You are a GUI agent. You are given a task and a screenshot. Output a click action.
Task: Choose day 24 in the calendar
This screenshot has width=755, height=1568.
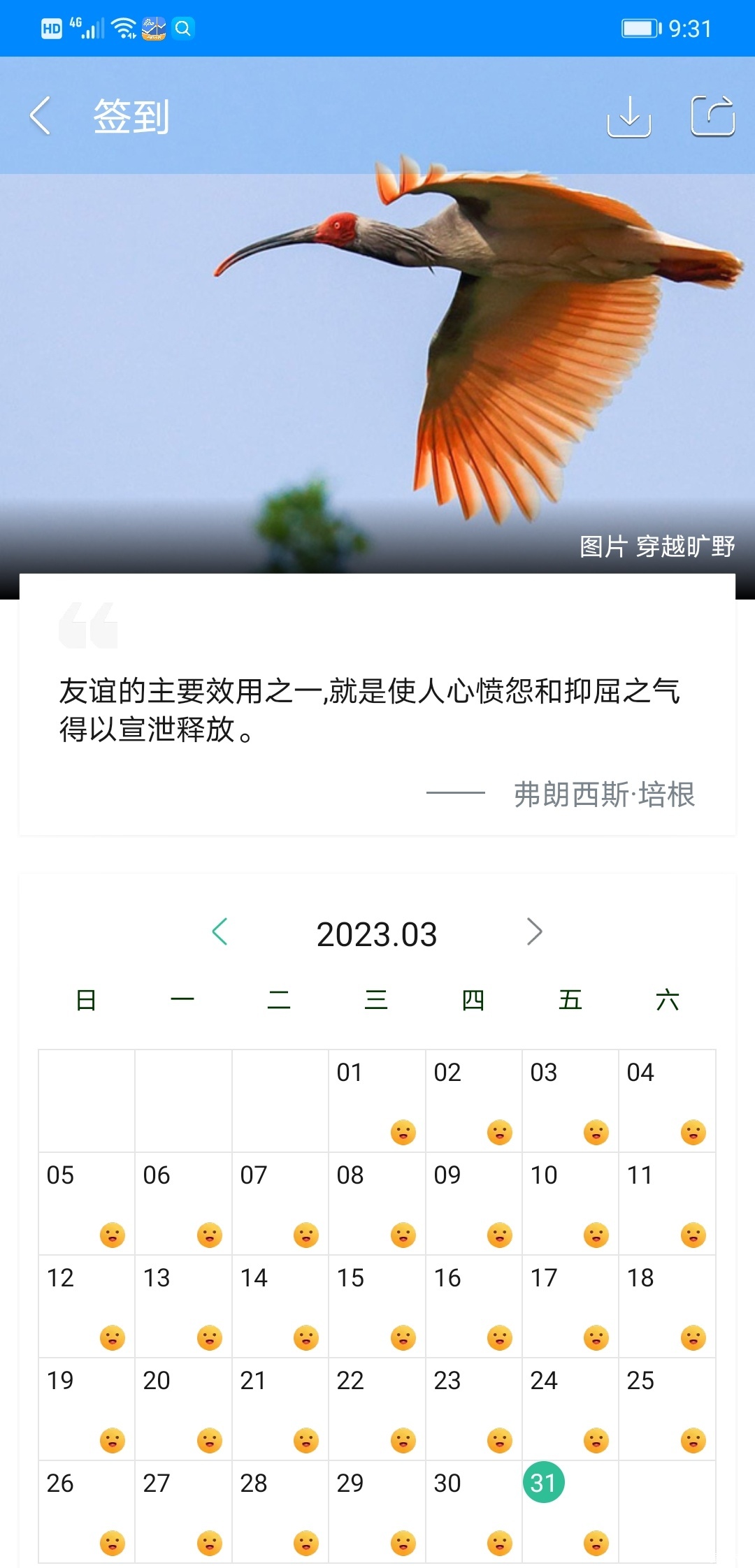pyautogui.click(x=570, y=1408)
